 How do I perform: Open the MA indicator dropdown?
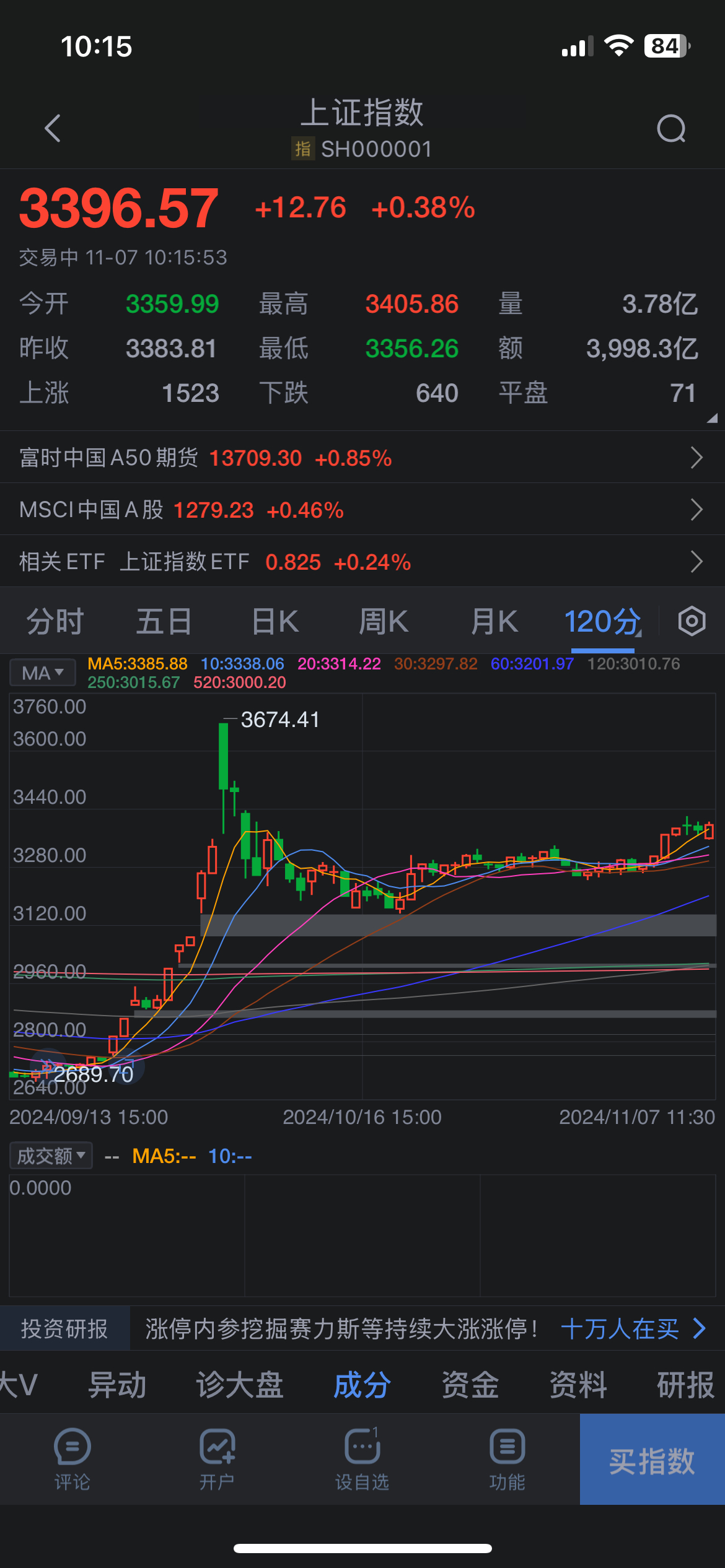pyautogui.click(x=43, y=673)
